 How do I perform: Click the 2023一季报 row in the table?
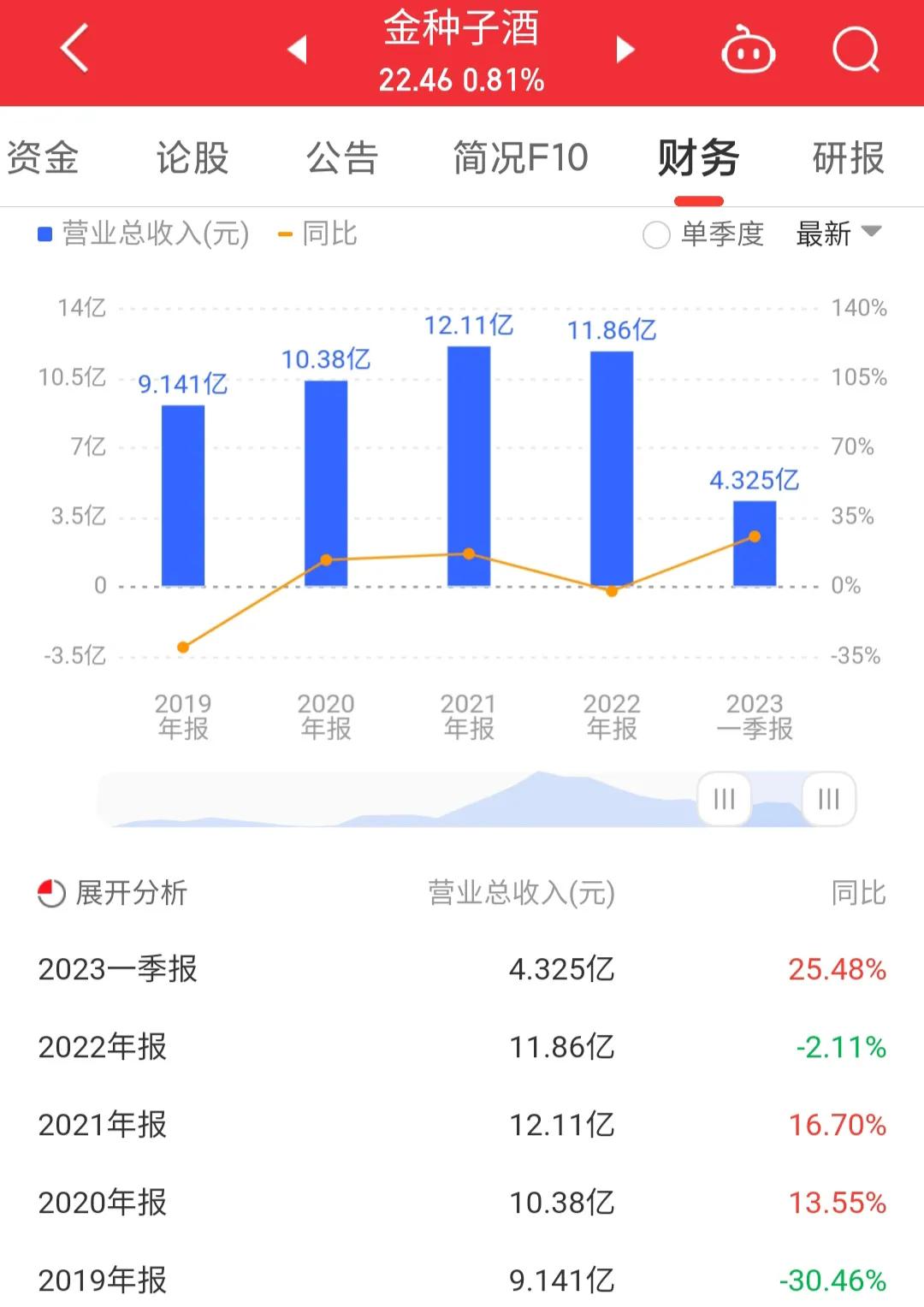coord(120,969)
